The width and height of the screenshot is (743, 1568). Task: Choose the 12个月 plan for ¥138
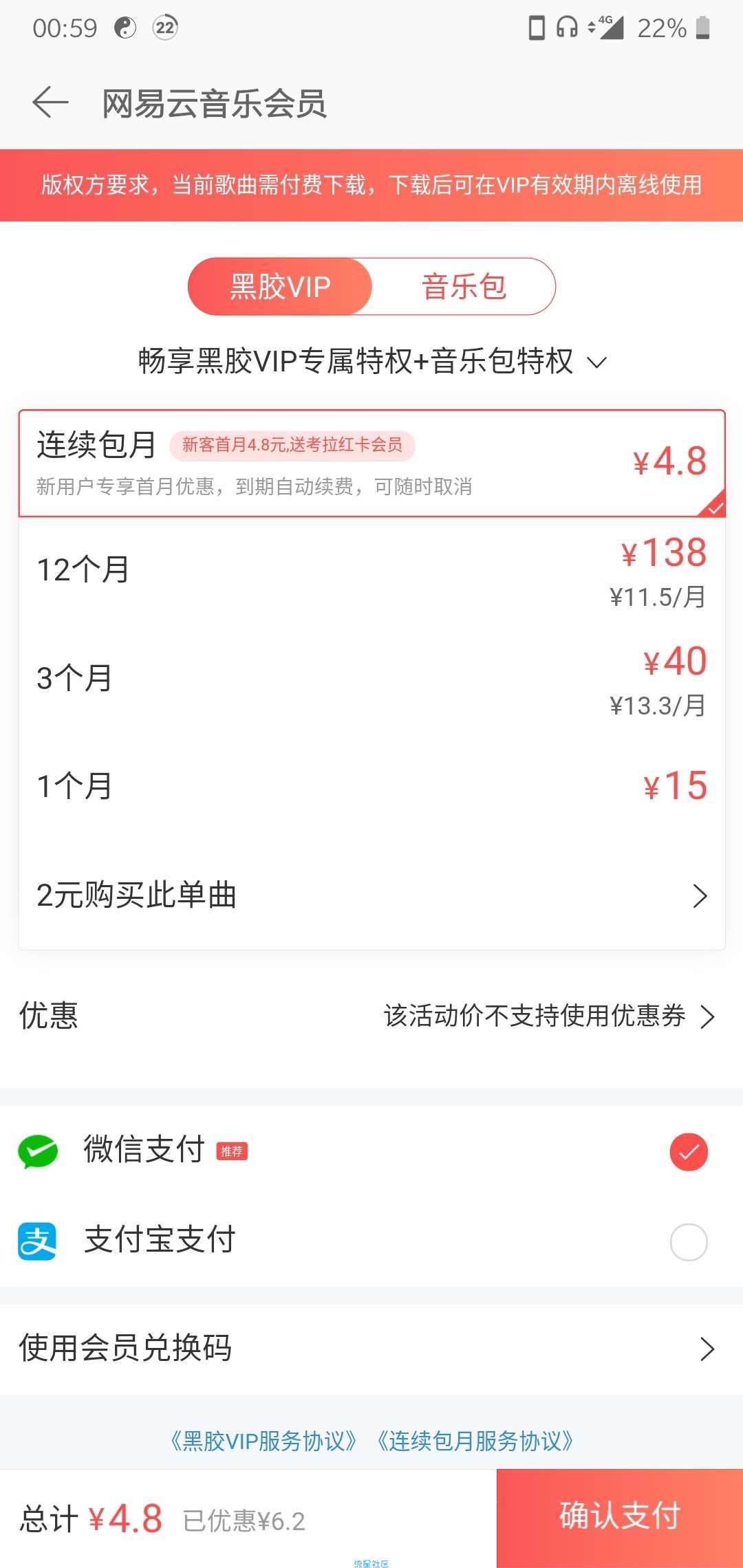(371, 570)
